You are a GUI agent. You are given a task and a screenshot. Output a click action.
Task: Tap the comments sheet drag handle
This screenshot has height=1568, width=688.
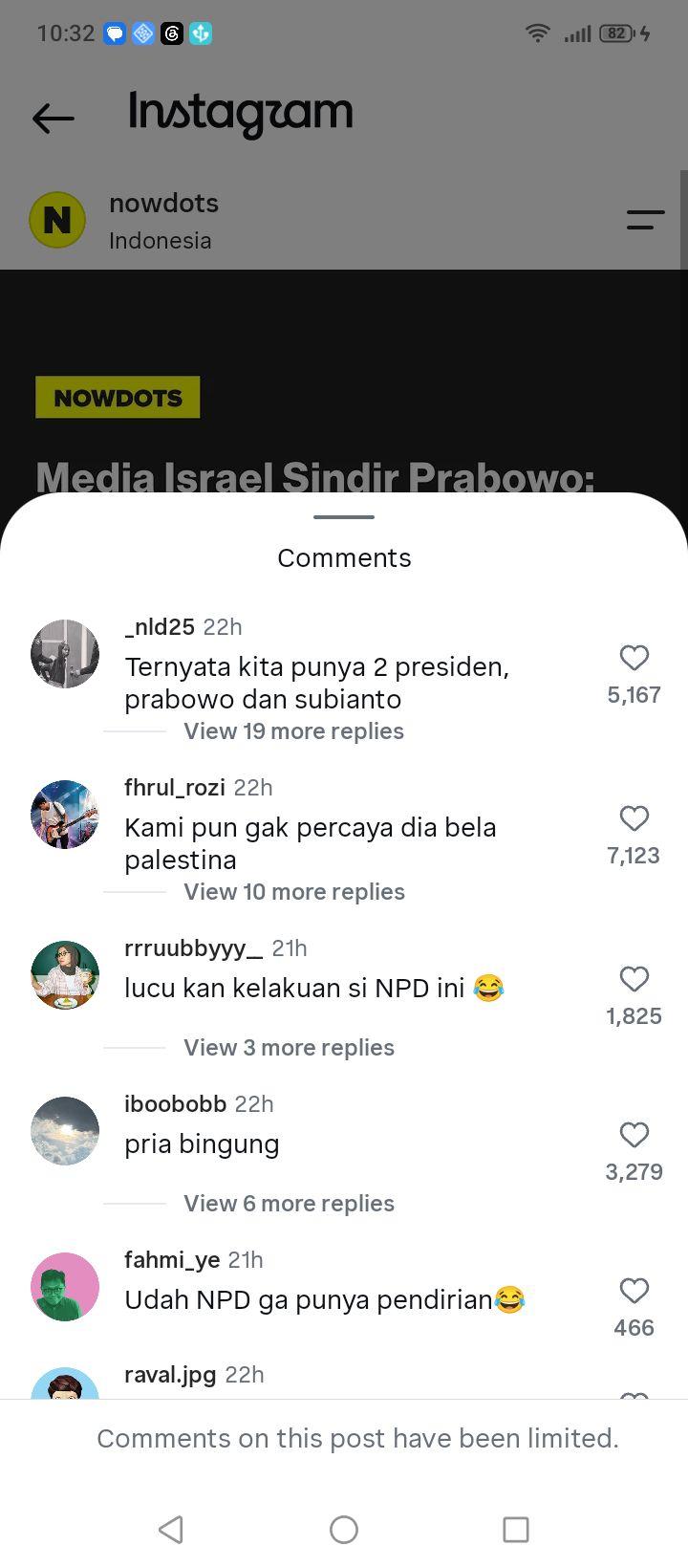tap(344, 517)
